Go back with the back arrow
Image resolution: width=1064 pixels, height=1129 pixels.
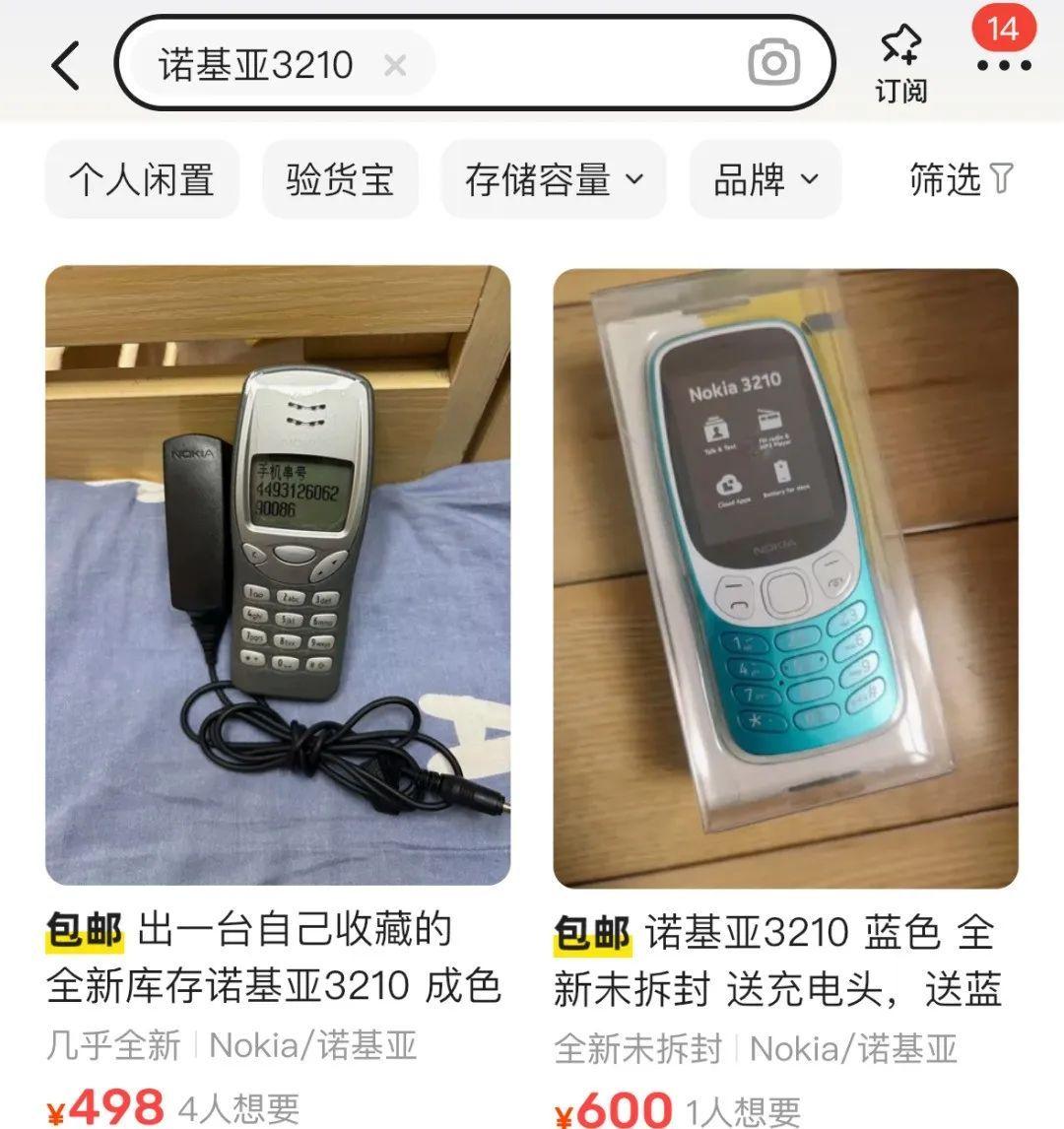[66, 66]
